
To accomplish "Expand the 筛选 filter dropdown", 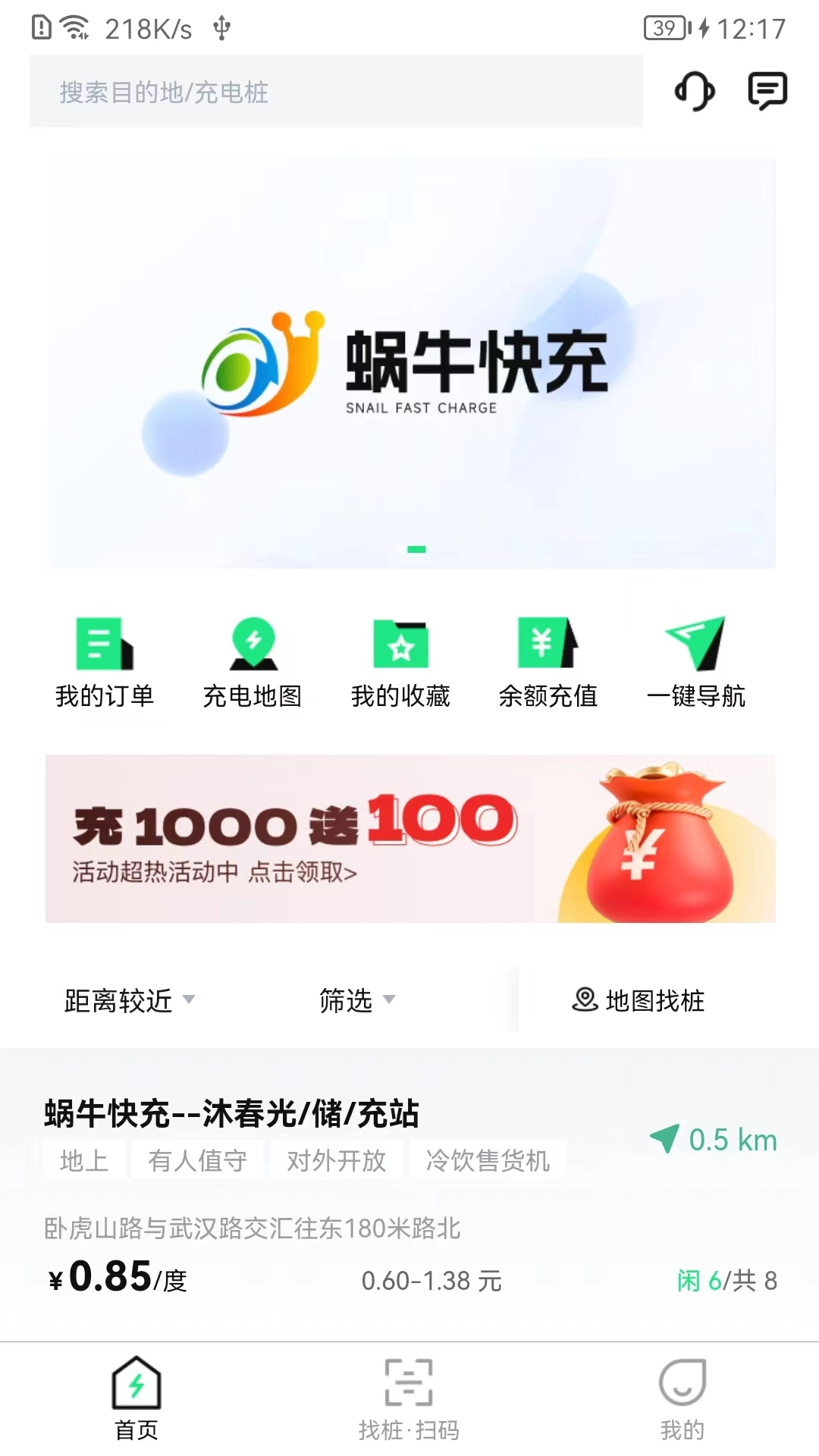I will 356,1000.
